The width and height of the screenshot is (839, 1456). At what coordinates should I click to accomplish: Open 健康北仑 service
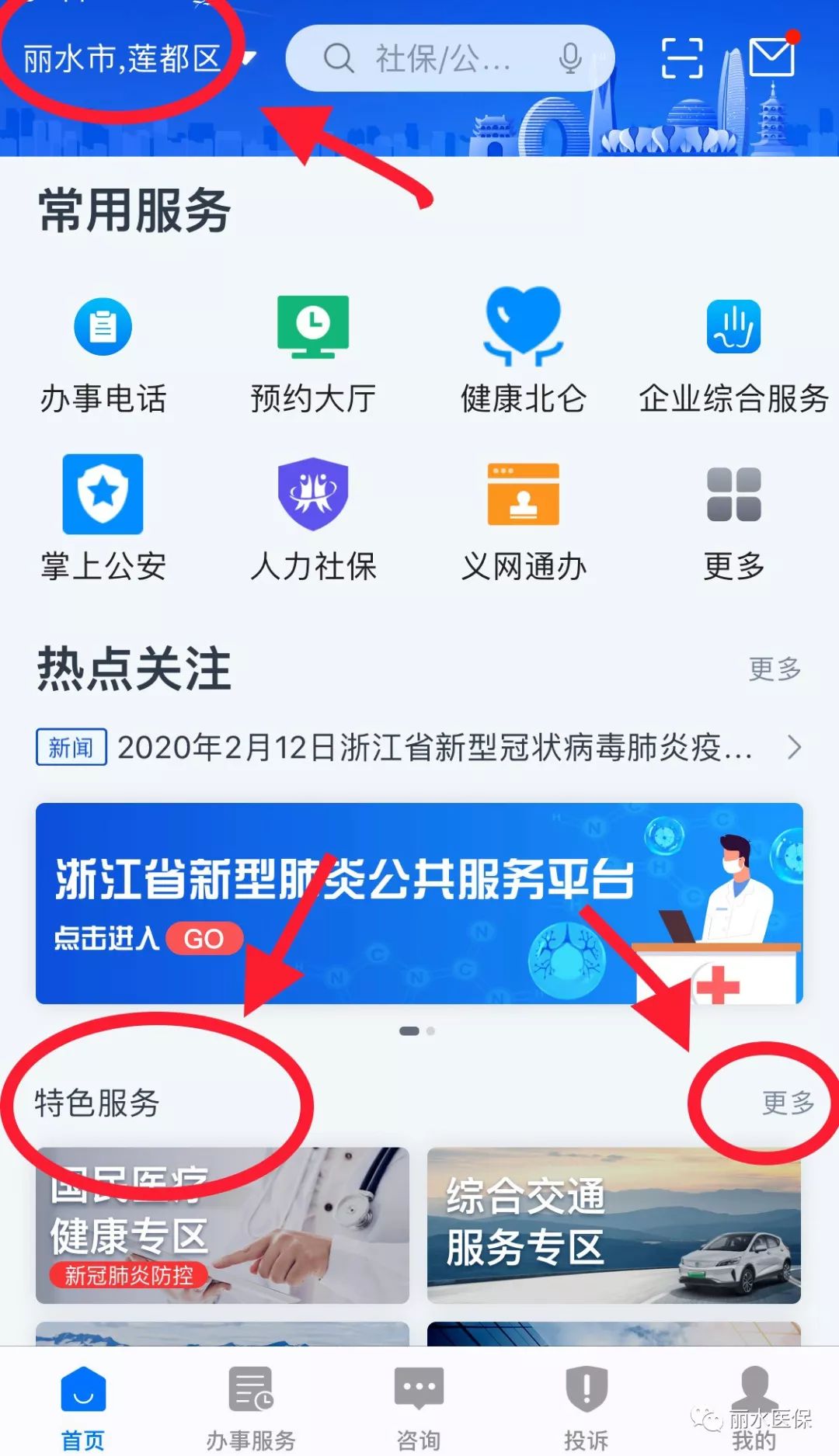point(524,351)
